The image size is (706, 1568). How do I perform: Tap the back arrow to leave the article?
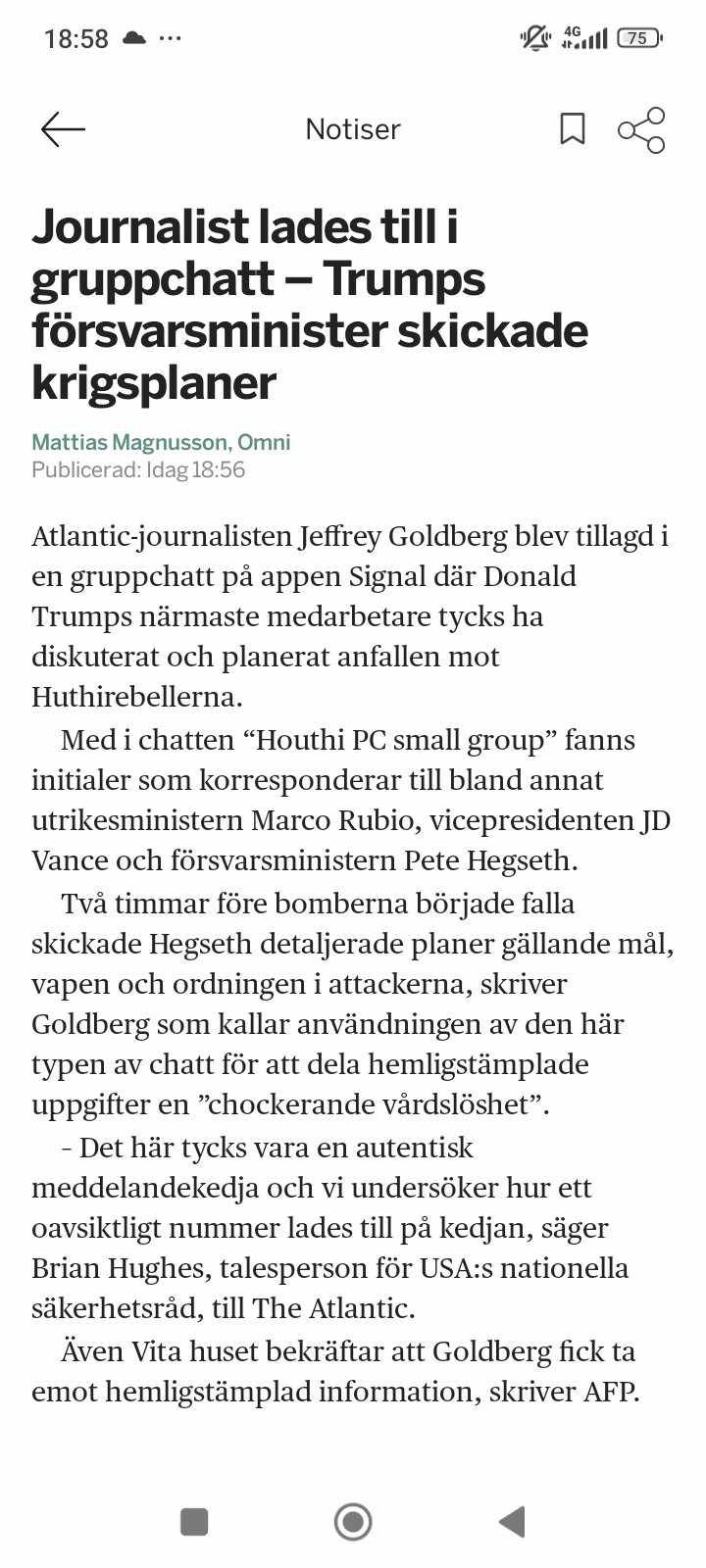pyautogui.click(x=63, y=128)
